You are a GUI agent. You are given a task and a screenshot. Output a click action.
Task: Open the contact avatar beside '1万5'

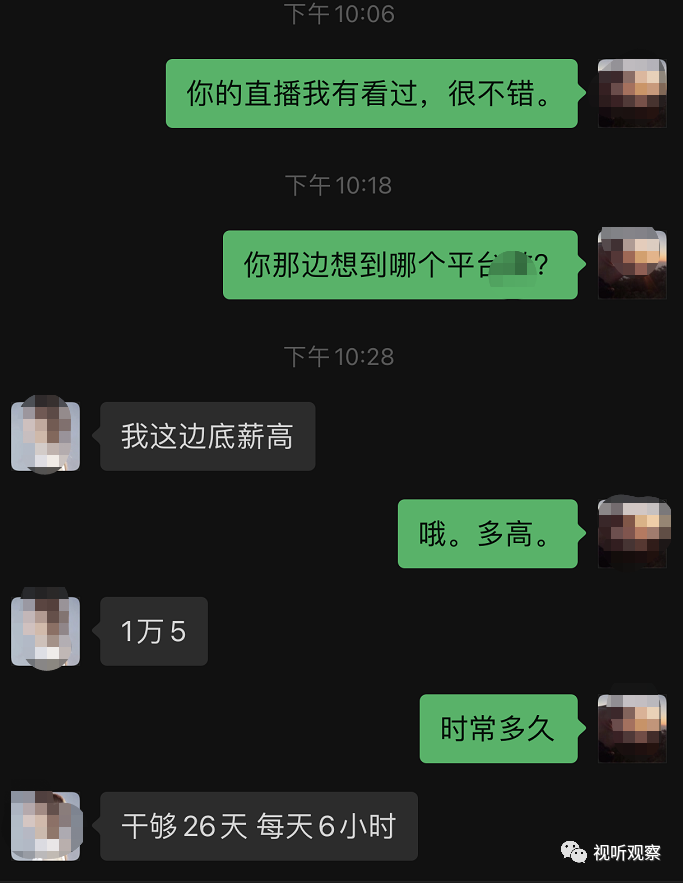45,631
